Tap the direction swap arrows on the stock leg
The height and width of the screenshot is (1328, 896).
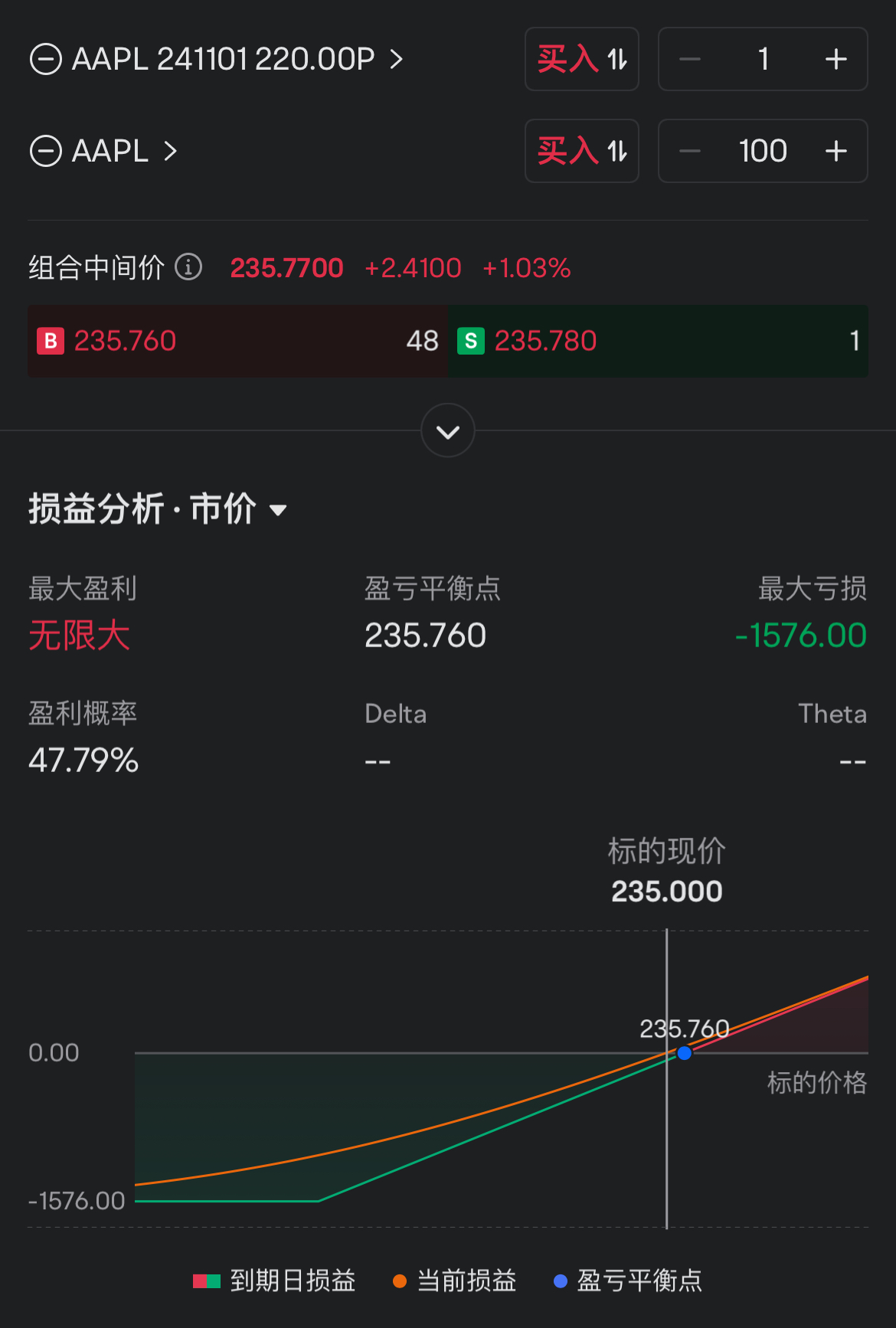(x=617, y=151)
